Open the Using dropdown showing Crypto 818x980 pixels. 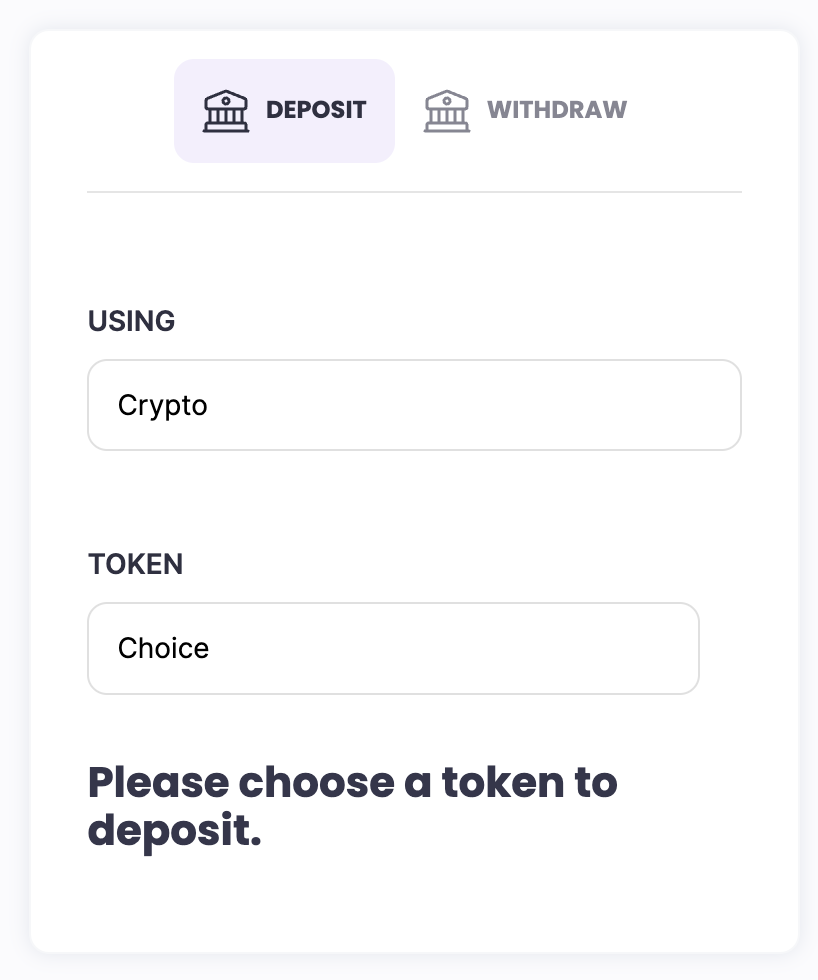(414, 405)
